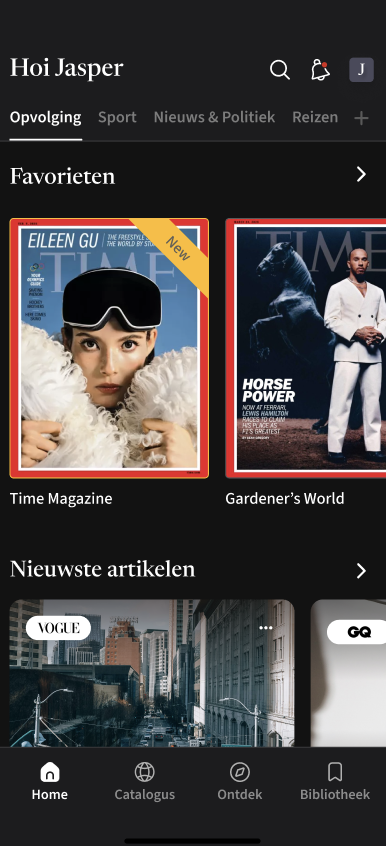The image size is (386, 846).
Task: Open the three-dot menu on the Vogue card
Action: point(266,628)
